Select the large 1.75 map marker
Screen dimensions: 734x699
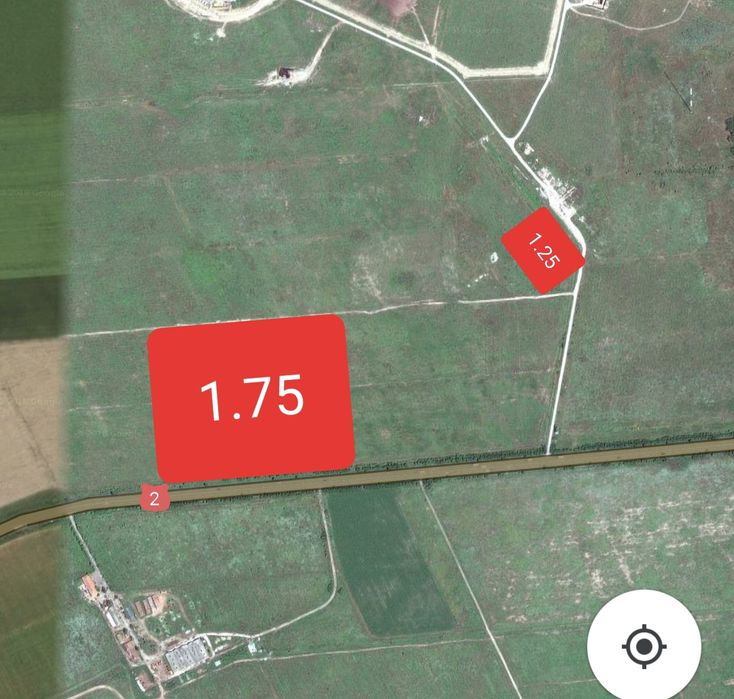click(251, 397)
